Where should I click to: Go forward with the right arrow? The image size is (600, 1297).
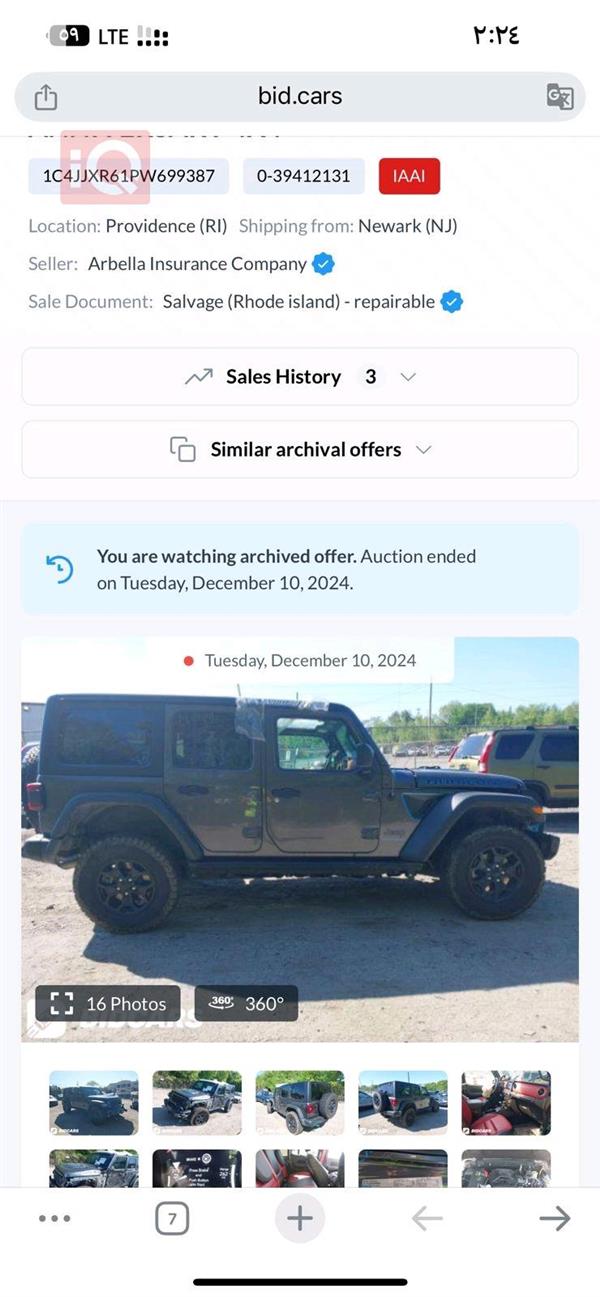pos(554,1218)
